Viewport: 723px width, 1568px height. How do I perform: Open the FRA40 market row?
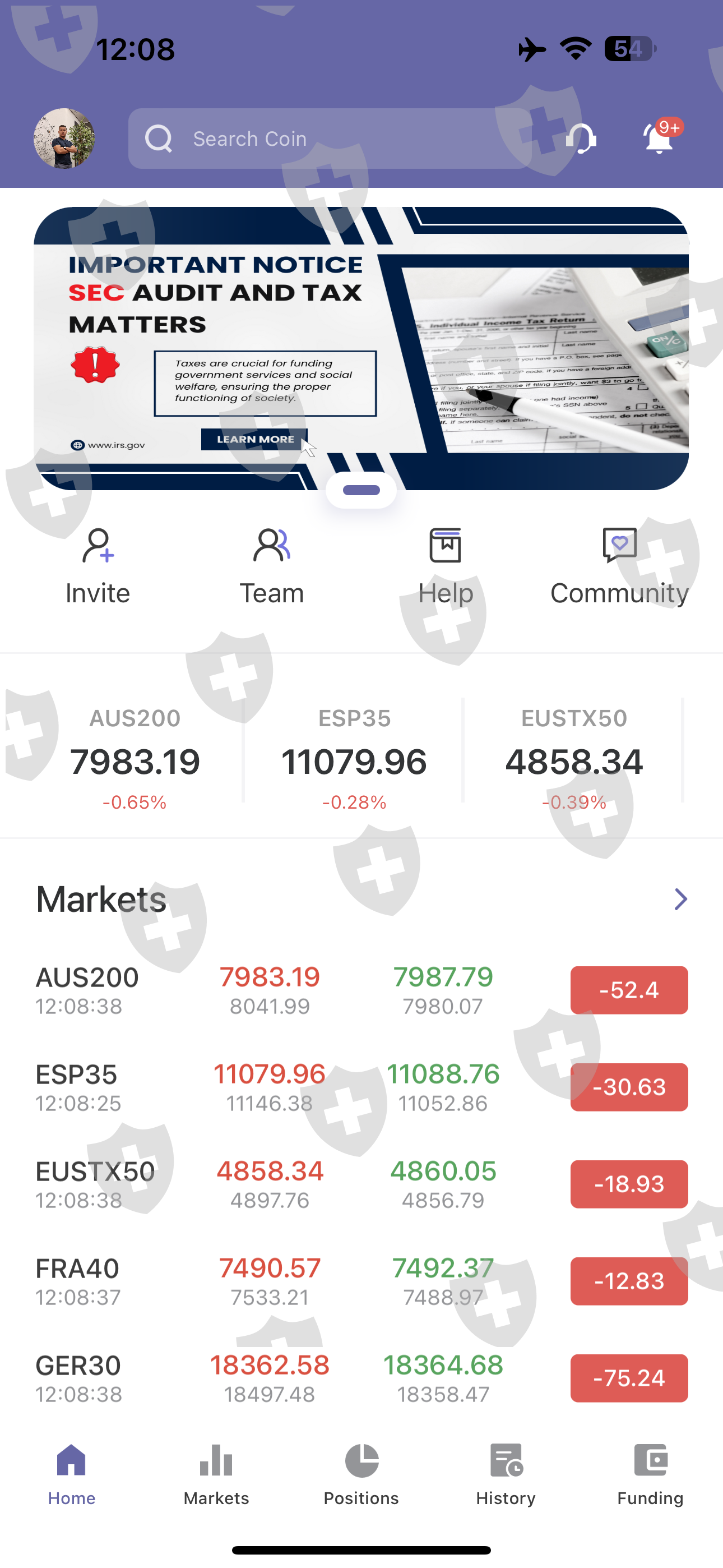(x=361, y=1281)
